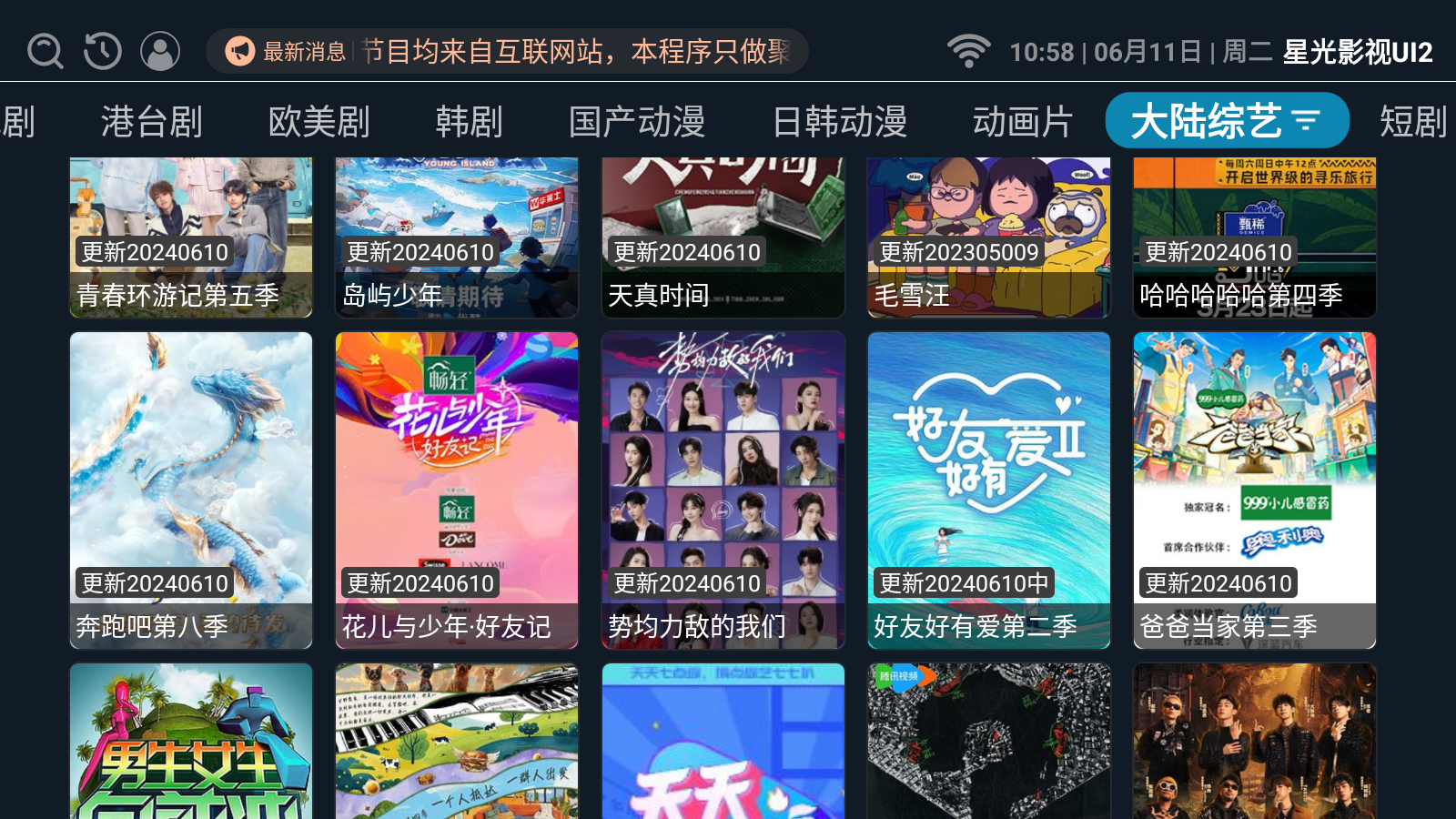Switch to the 国产动漫 tab
Screen dimensions: 1456x819
[x=637, y=121]
